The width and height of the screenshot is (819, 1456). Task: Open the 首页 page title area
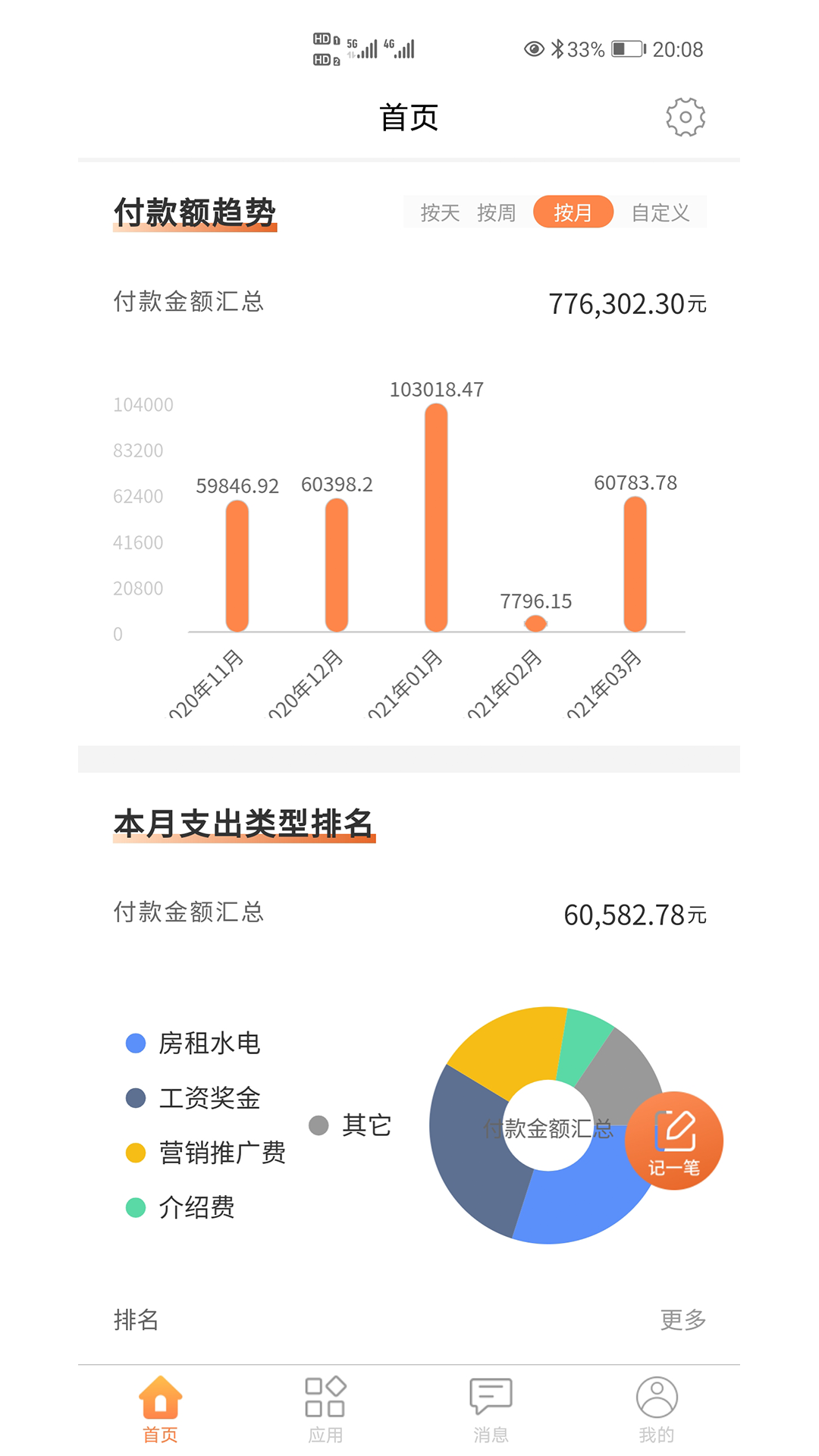pos(409,117)
